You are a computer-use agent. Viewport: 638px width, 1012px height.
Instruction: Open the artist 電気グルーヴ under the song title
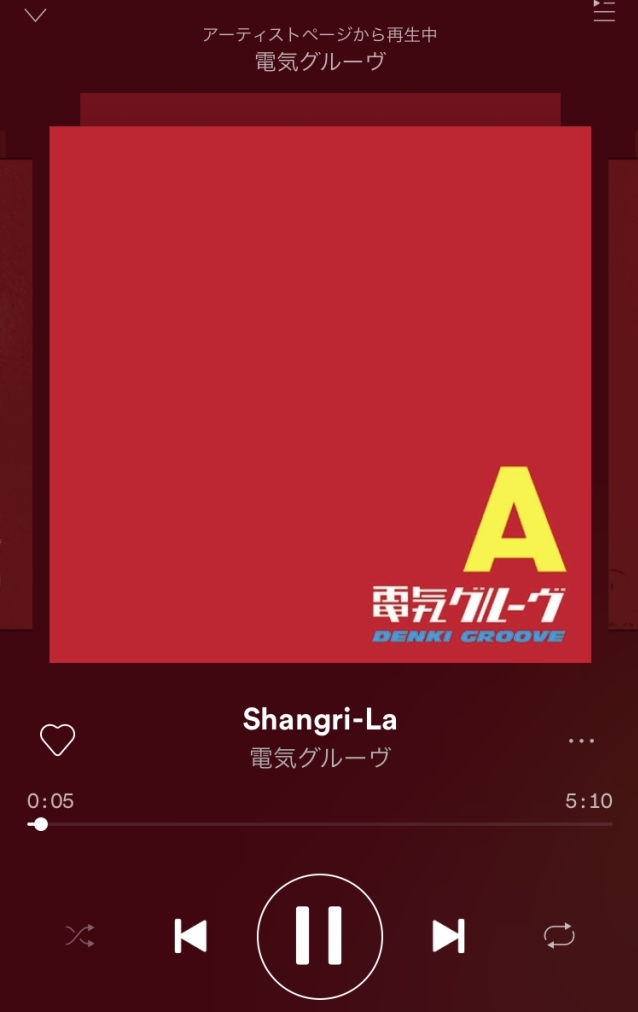tap(319, 758)
